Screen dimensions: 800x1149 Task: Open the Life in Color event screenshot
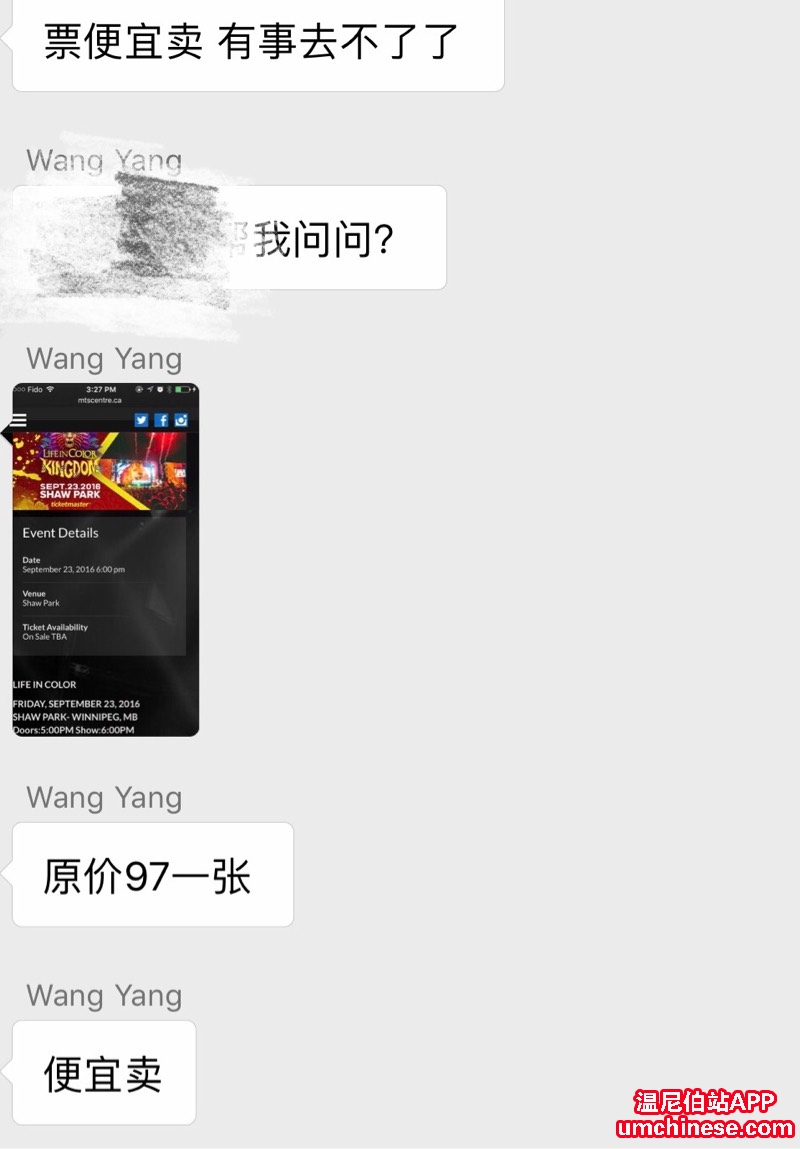coord(106,559)
